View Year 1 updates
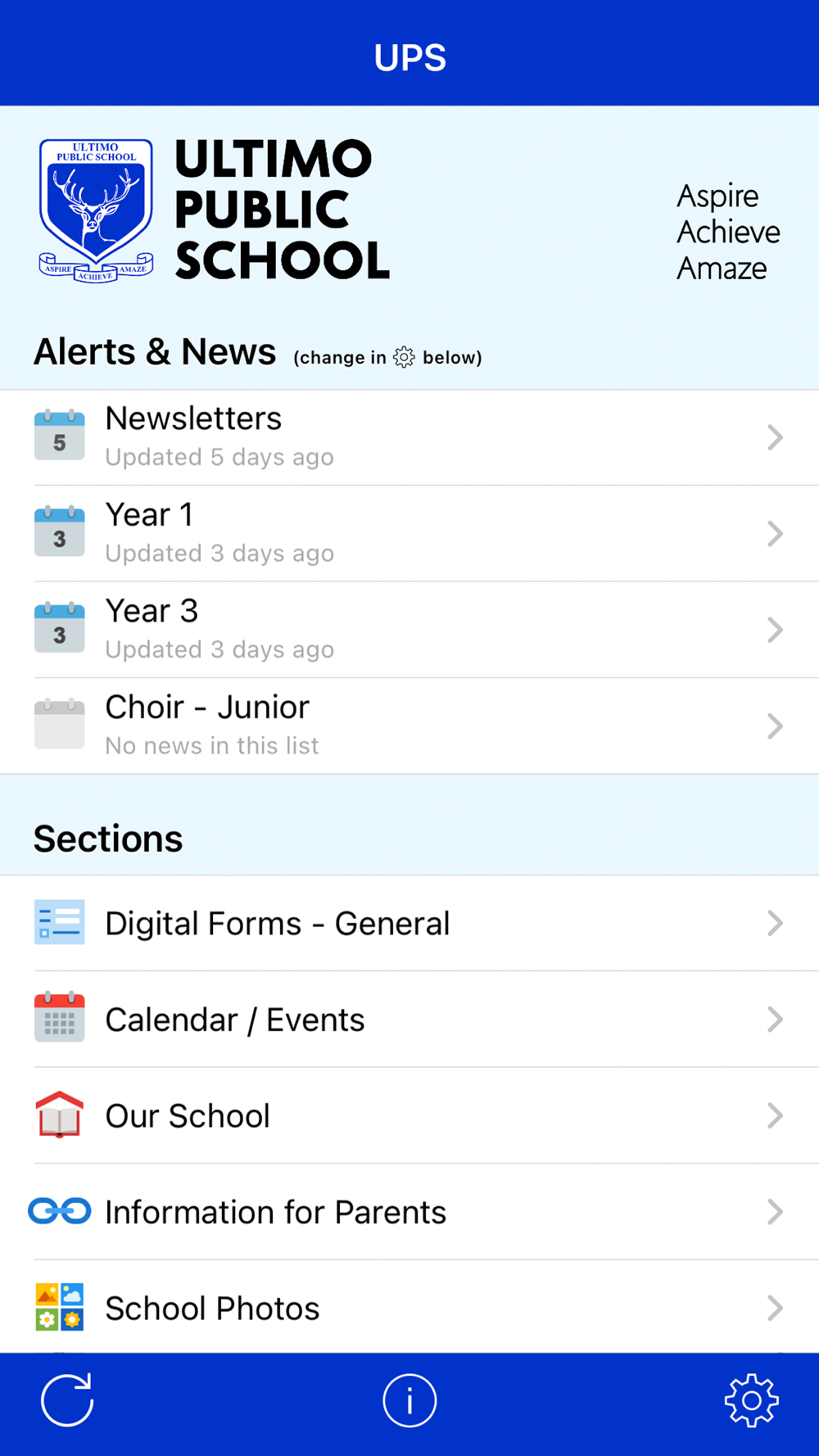 click(409, 533)
